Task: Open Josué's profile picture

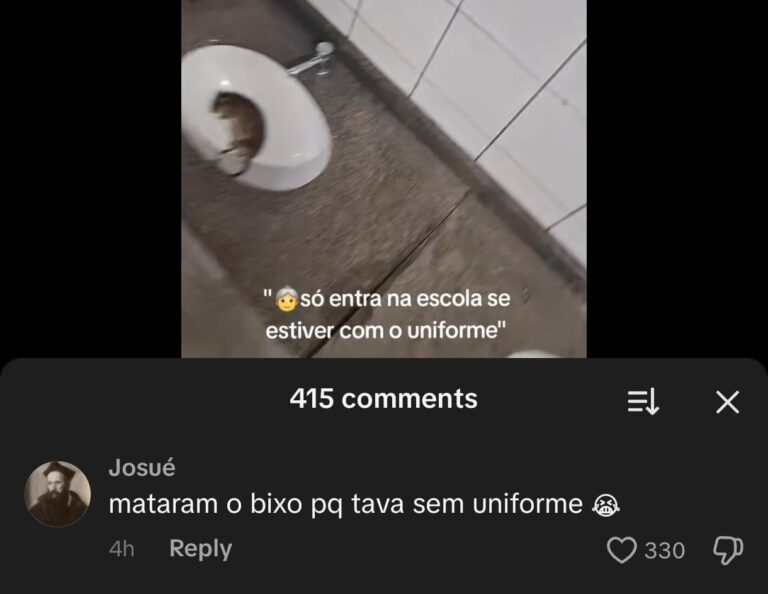Action: 57,494
